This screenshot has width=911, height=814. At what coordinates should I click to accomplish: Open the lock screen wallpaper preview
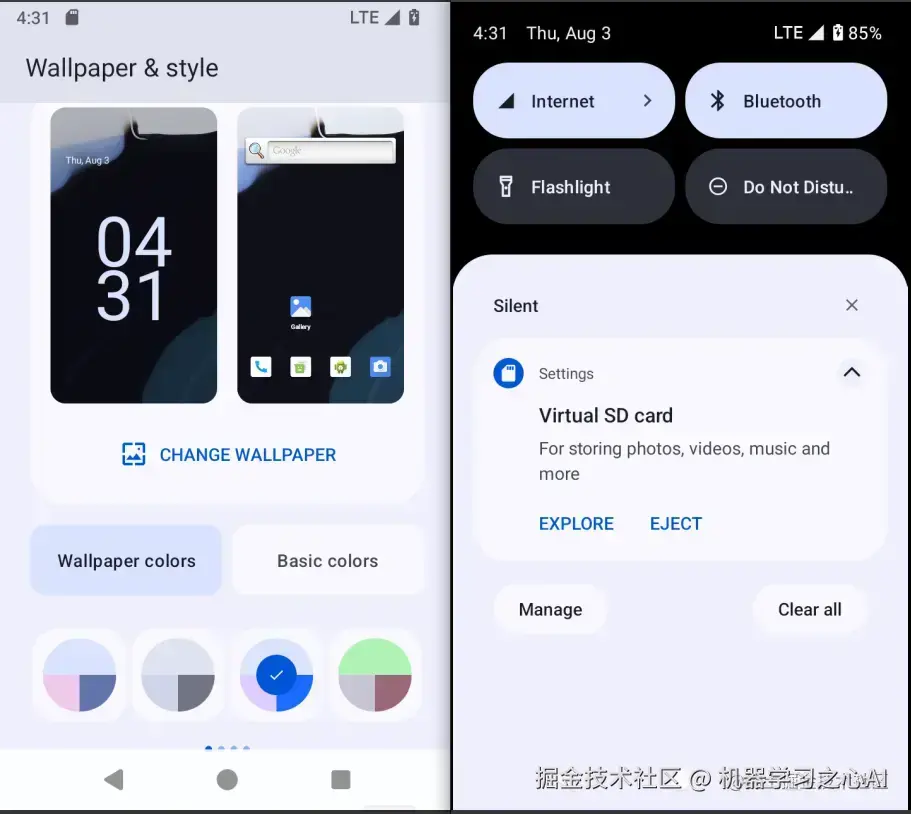tap(133, 255)
